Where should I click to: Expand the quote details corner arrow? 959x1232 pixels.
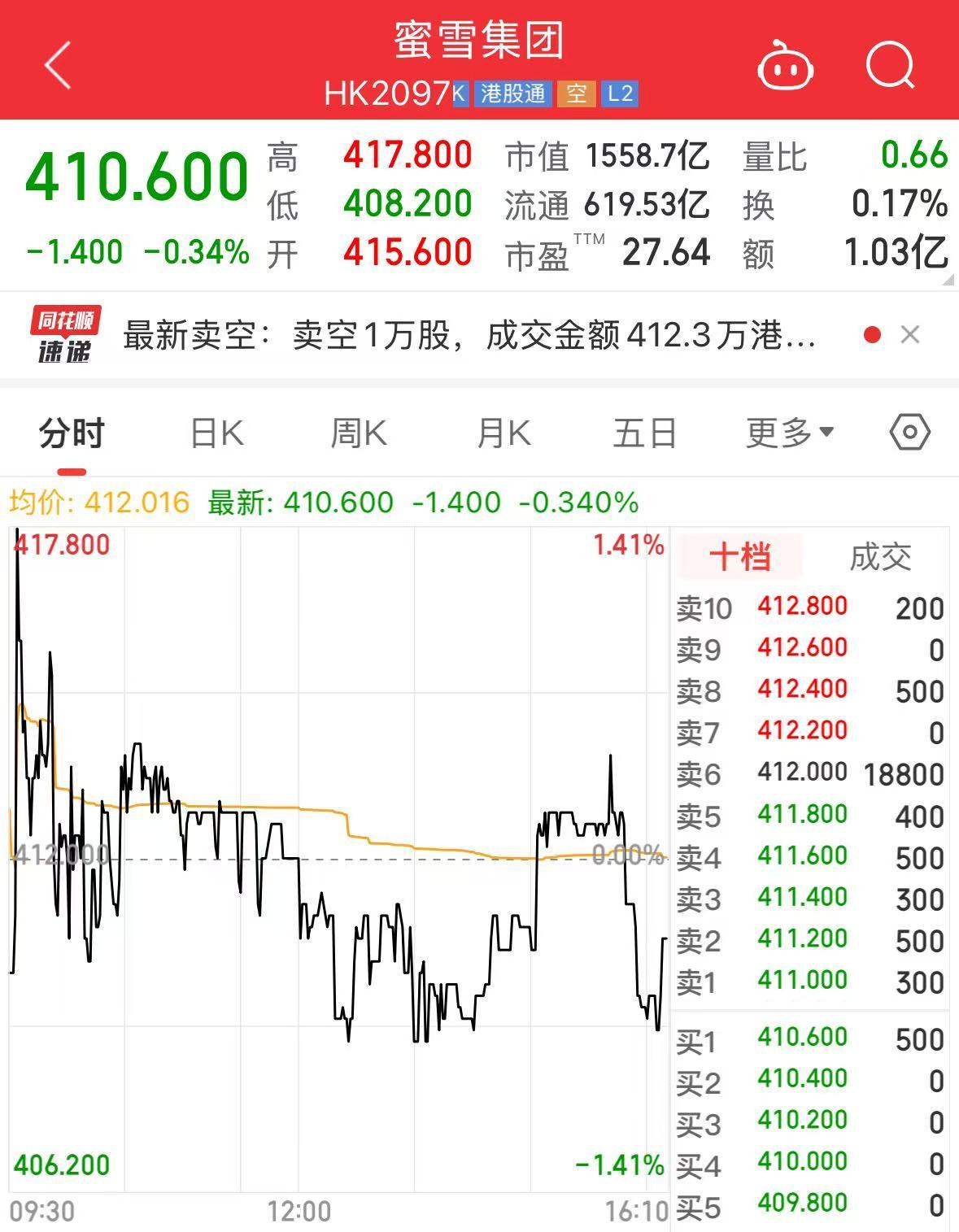[x=948, y=281]
